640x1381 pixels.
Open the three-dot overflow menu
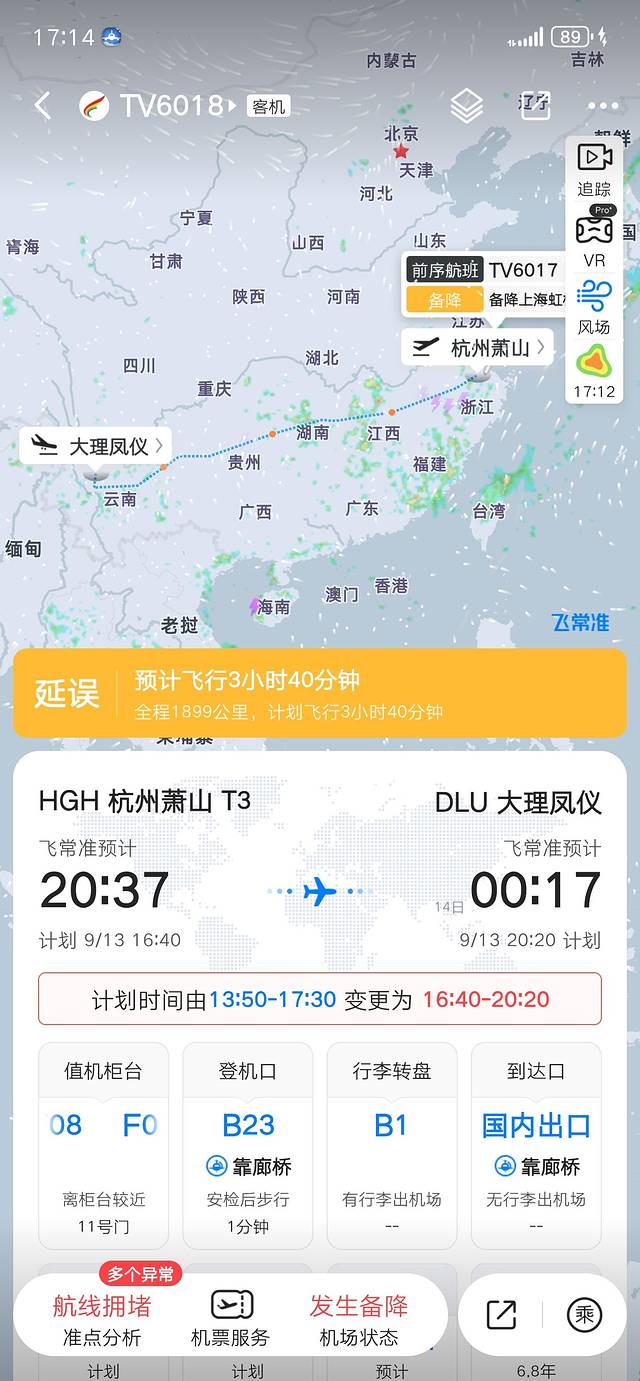tap(603, 106)
